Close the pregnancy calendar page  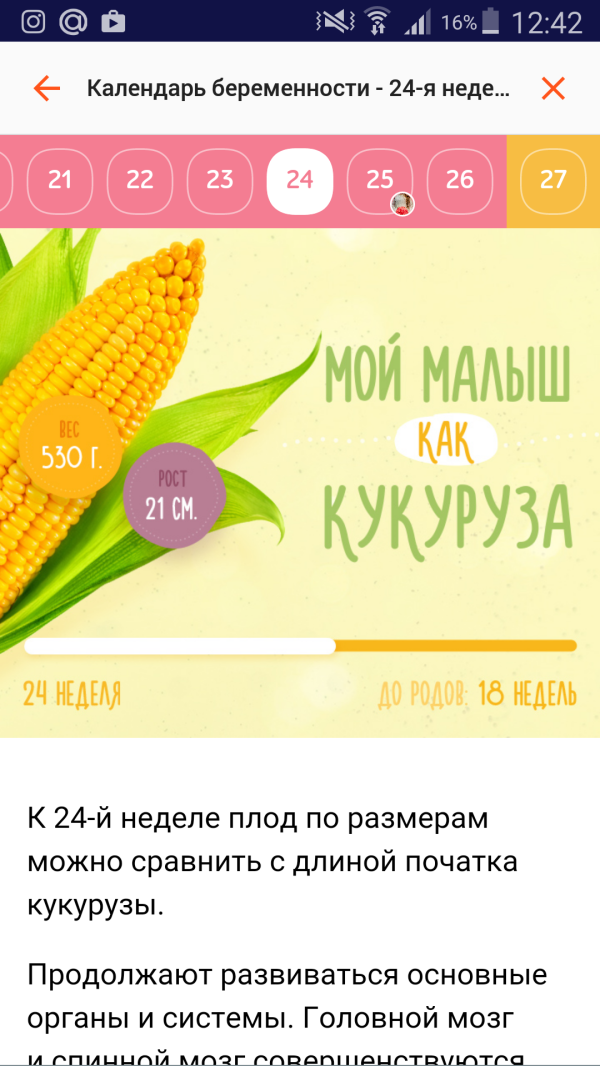tap(553, 89)
